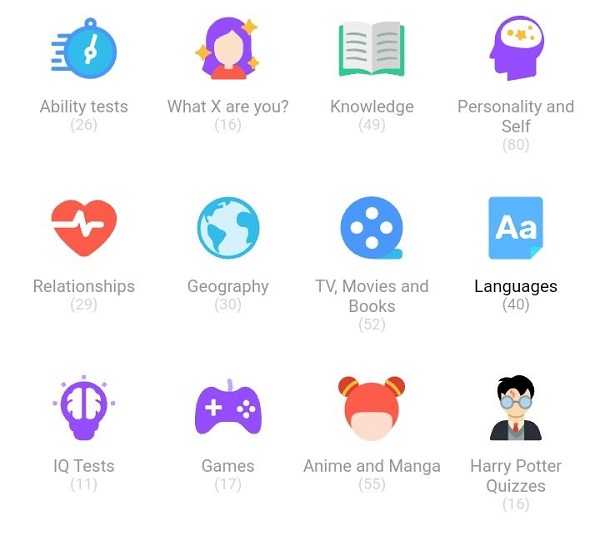Screen dimensions: 600x545
Task: Go to the Relationships category
Action: click(x=84, y=229)
